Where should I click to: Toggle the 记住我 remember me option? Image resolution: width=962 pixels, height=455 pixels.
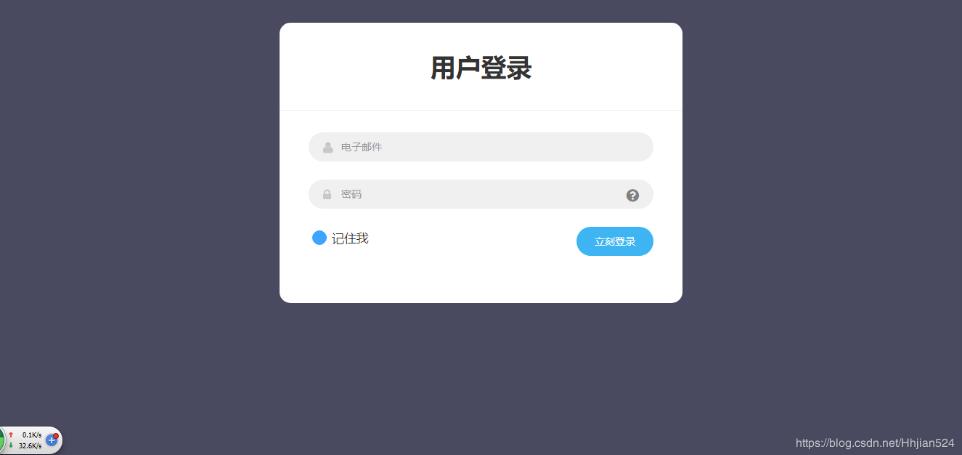(319, 238)
